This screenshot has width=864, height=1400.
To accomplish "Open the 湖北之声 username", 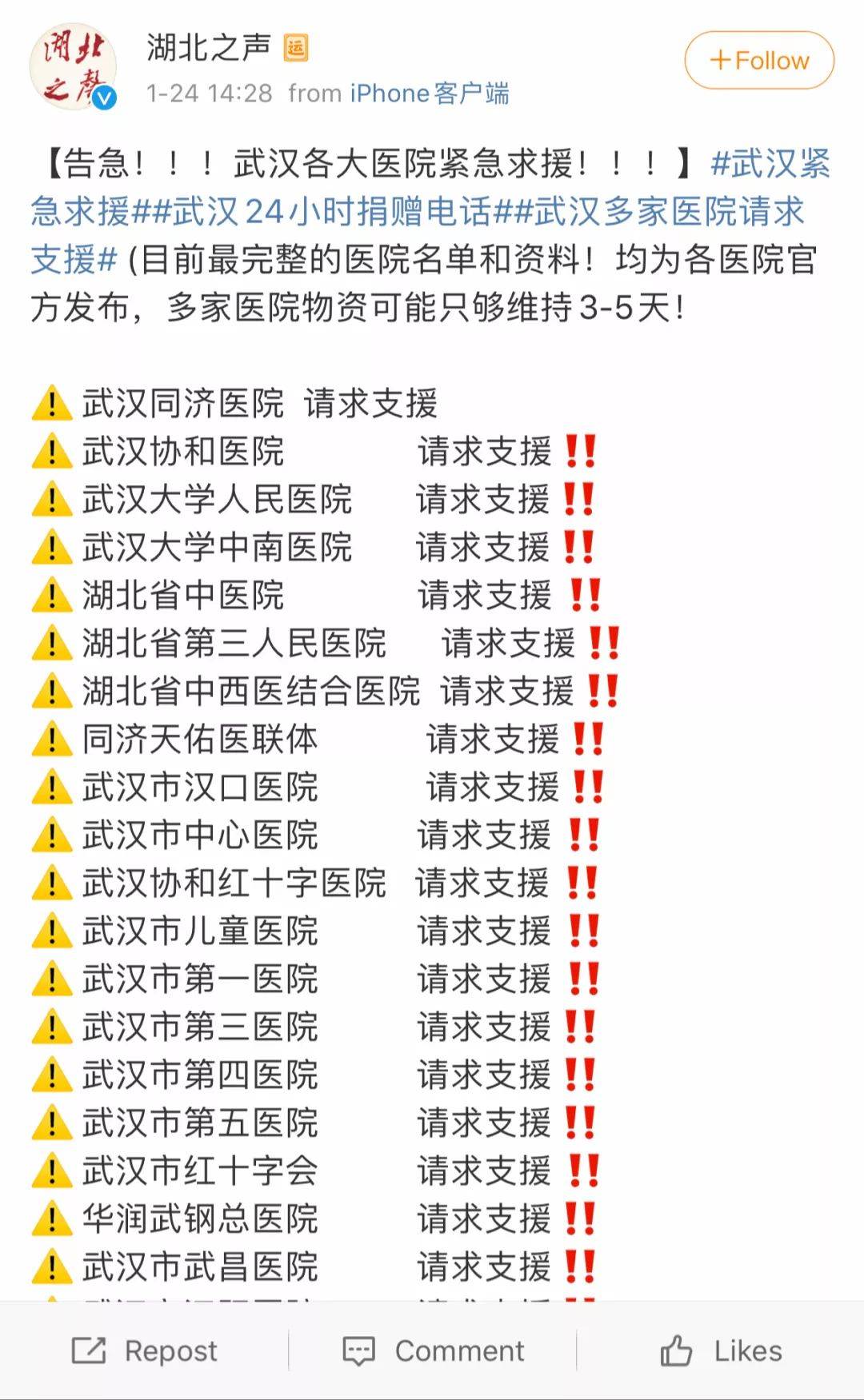I will pos(209,48).
